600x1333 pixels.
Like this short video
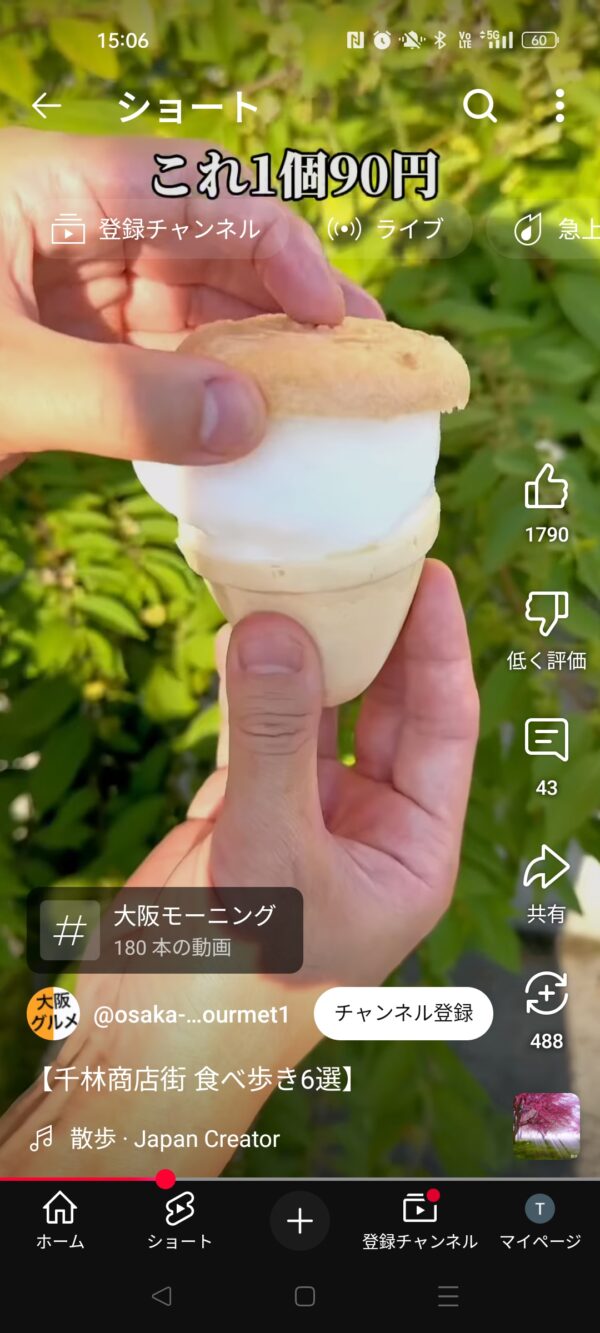tap(546, 487)
